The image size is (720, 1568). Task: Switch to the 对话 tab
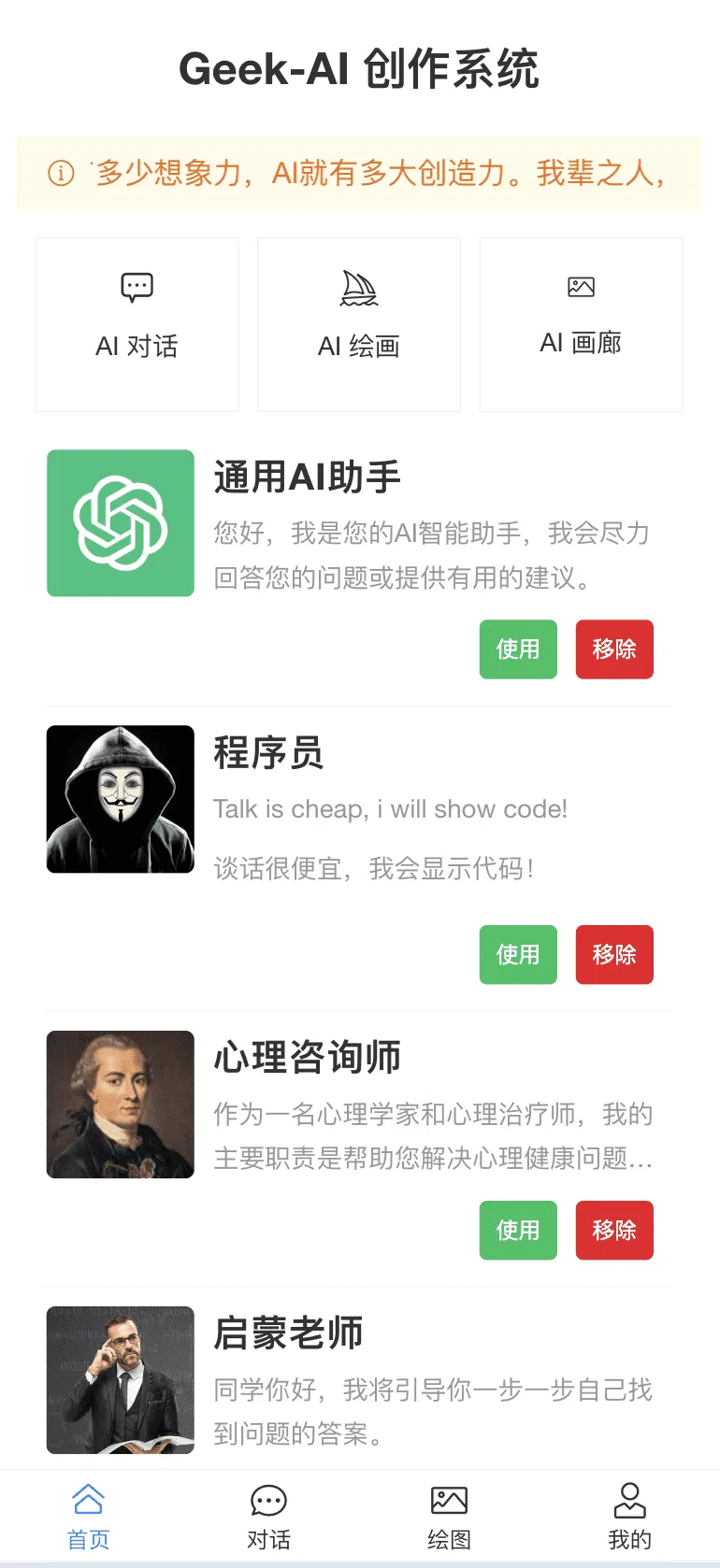click(x=269, y=1518)
